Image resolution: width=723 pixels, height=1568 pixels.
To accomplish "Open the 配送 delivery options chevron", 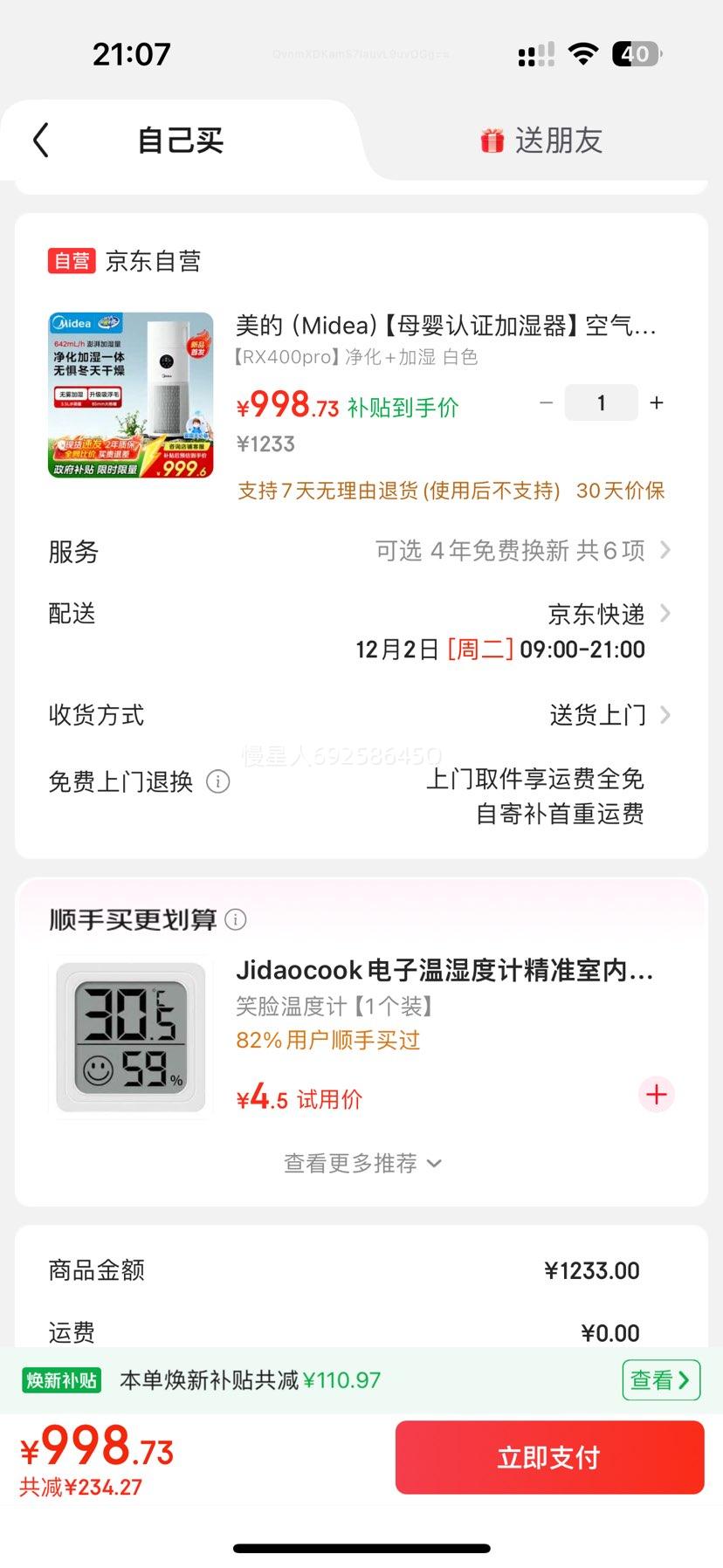I will tap(665, 614).
